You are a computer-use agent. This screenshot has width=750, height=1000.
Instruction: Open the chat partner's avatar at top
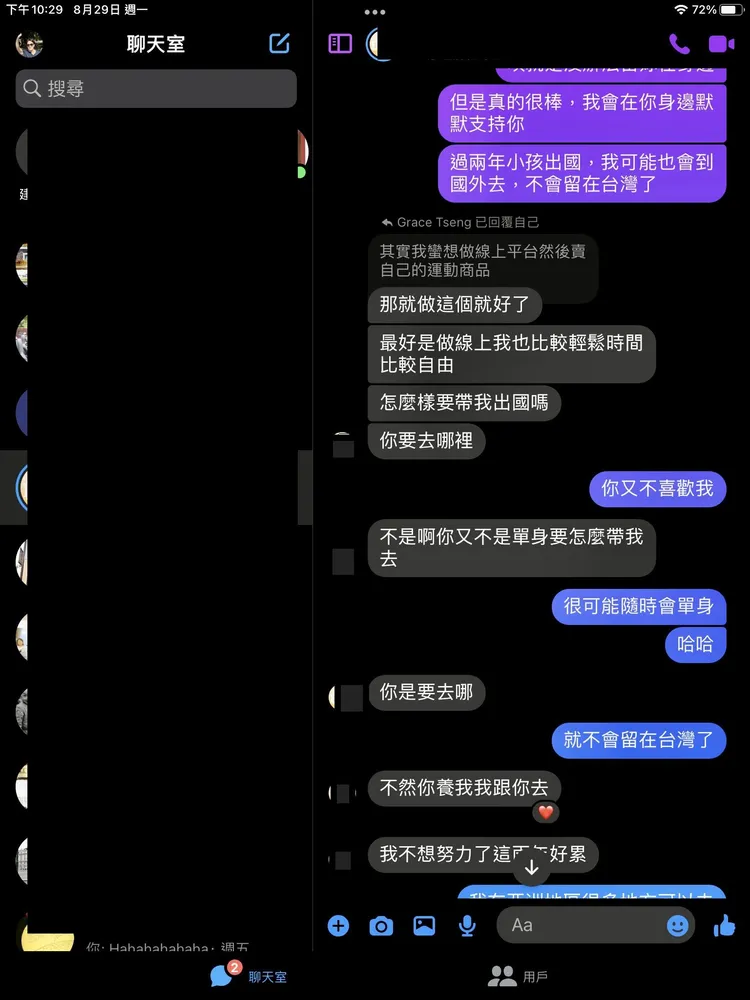point(379,44)
